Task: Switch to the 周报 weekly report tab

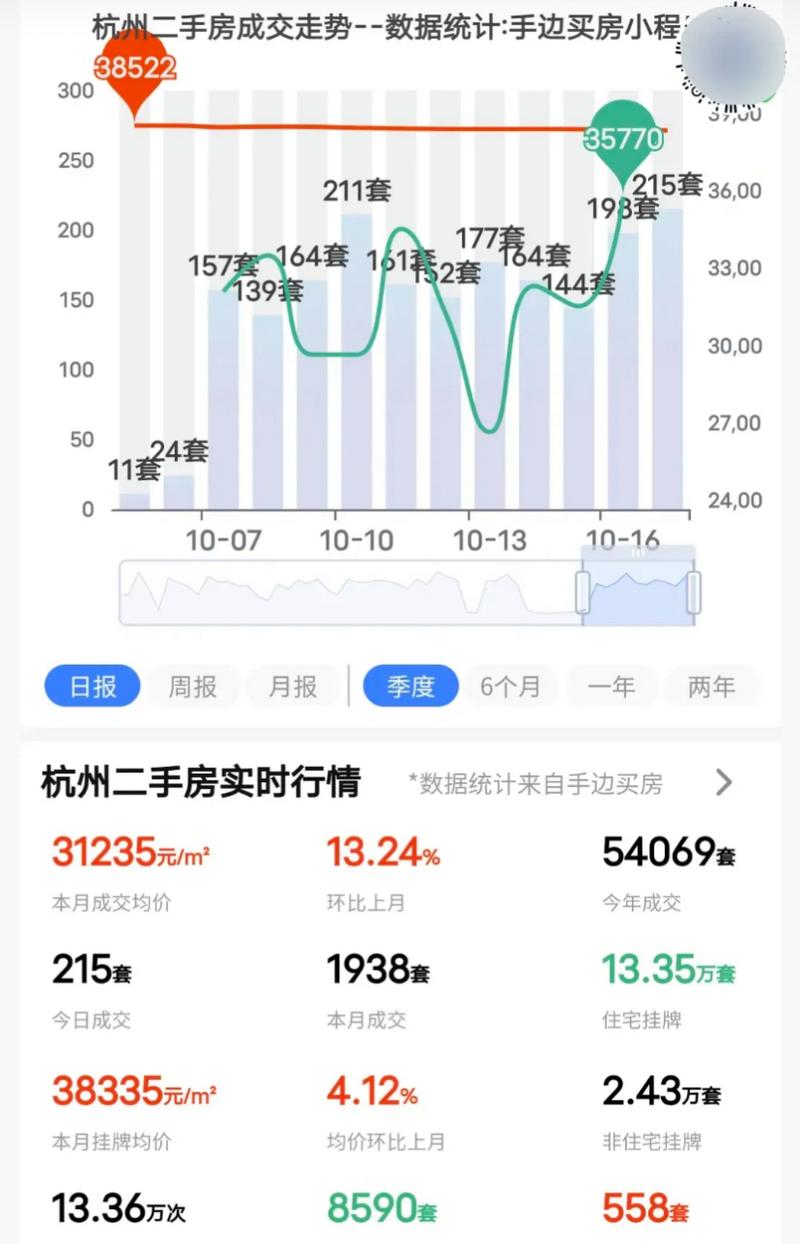Action: pyautogui.click(x=193, y=686)
